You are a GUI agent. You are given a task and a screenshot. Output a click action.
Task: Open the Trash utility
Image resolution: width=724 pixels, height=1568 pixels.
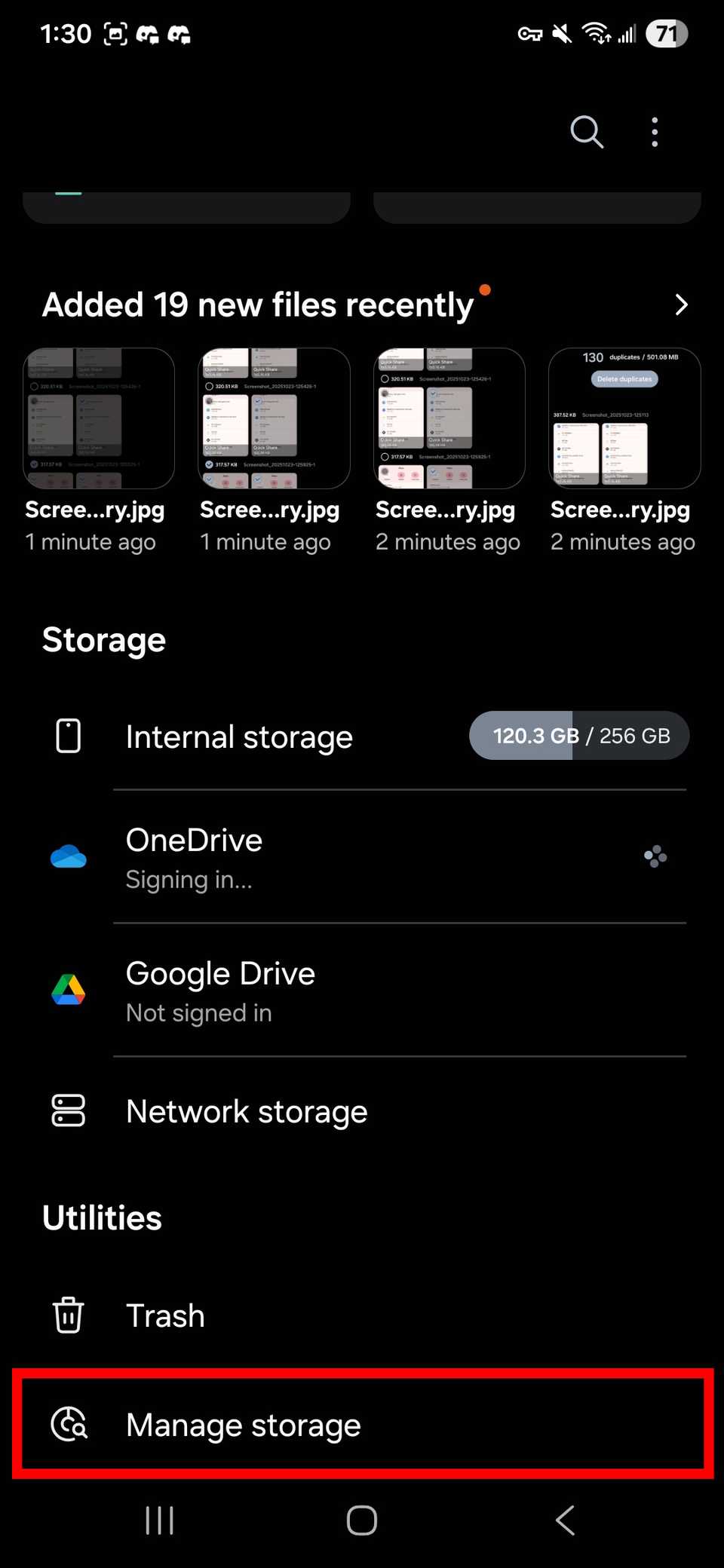coord(165,1315)
